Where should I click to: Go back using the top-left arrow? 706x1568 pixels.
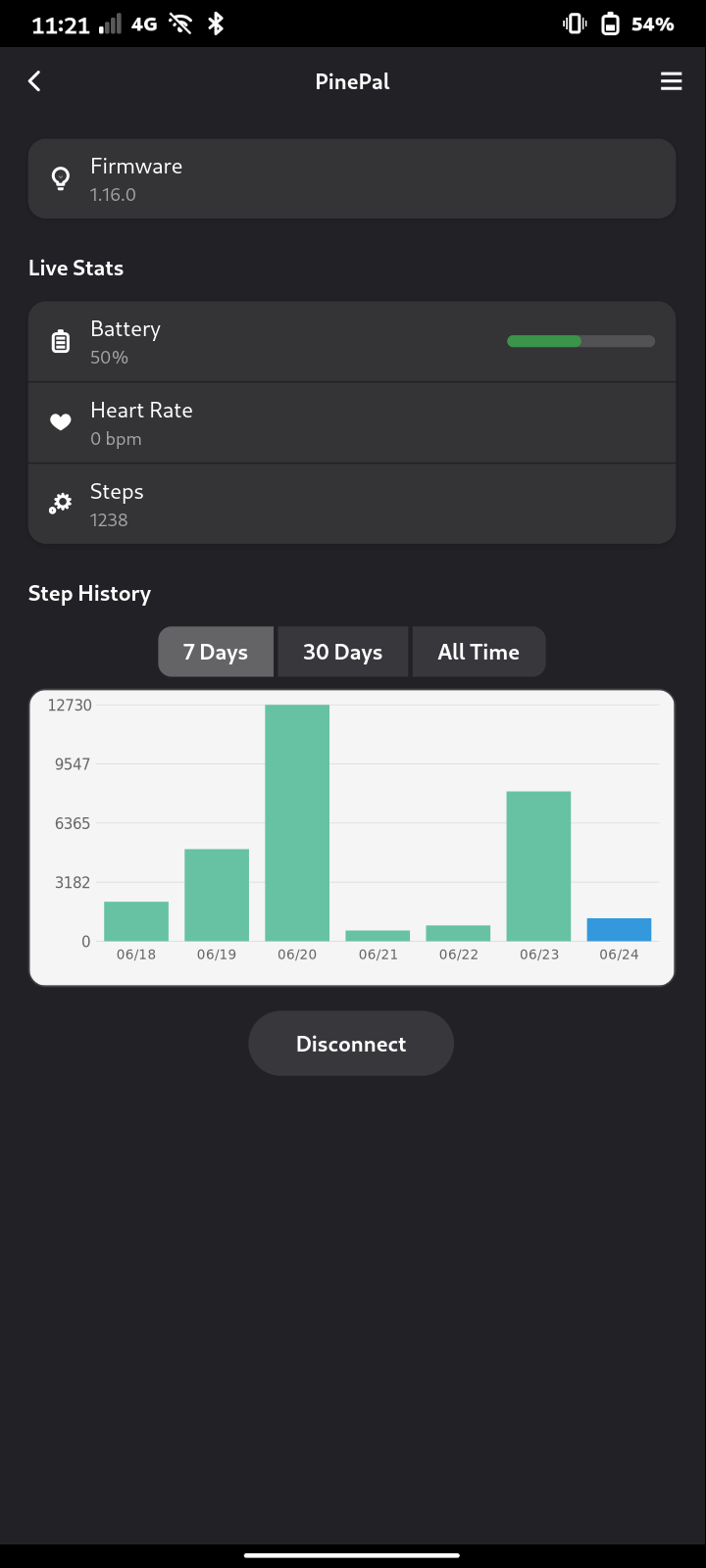34,81
